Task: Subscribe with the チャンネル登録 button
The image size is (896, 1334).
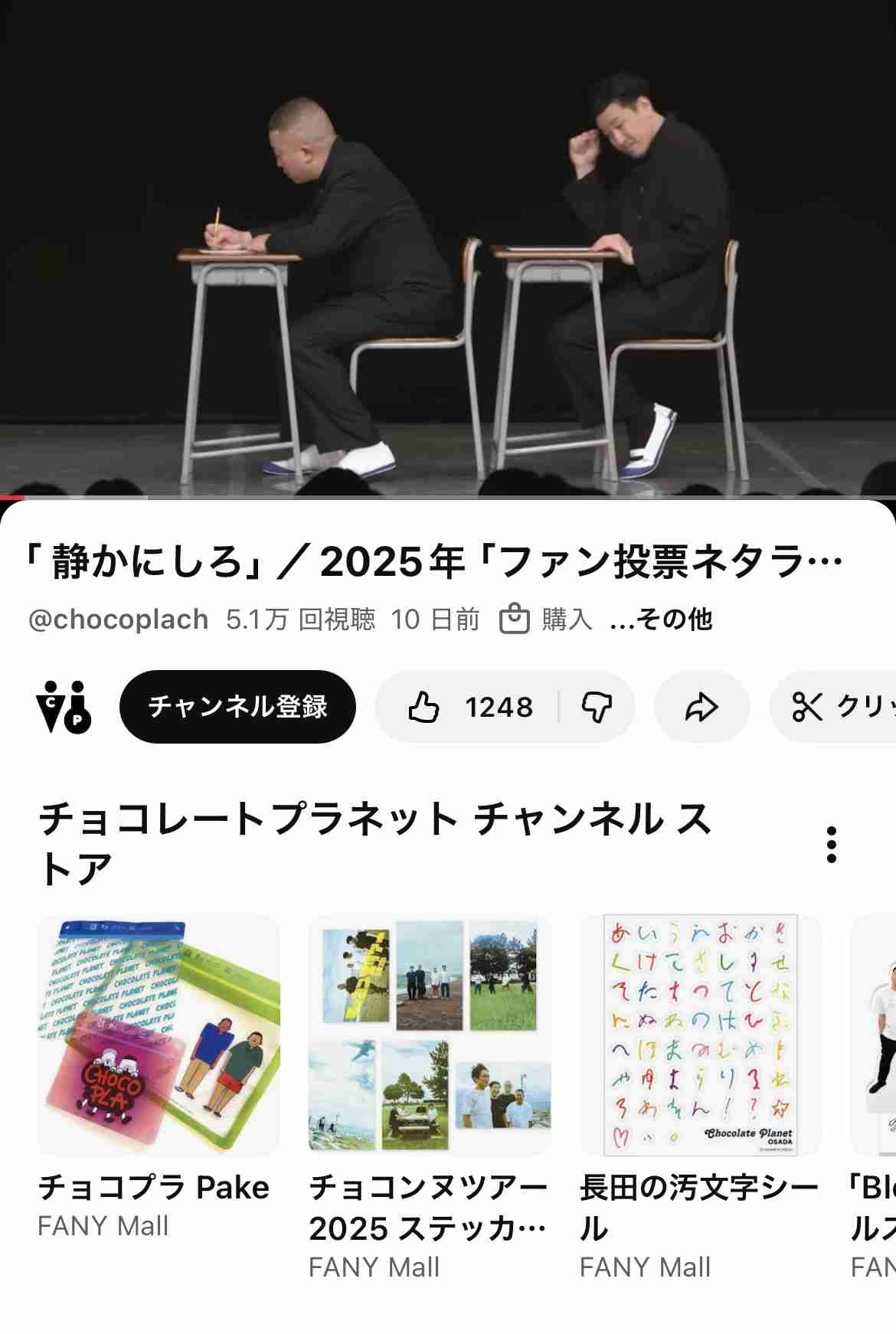Action: point(237,706)
